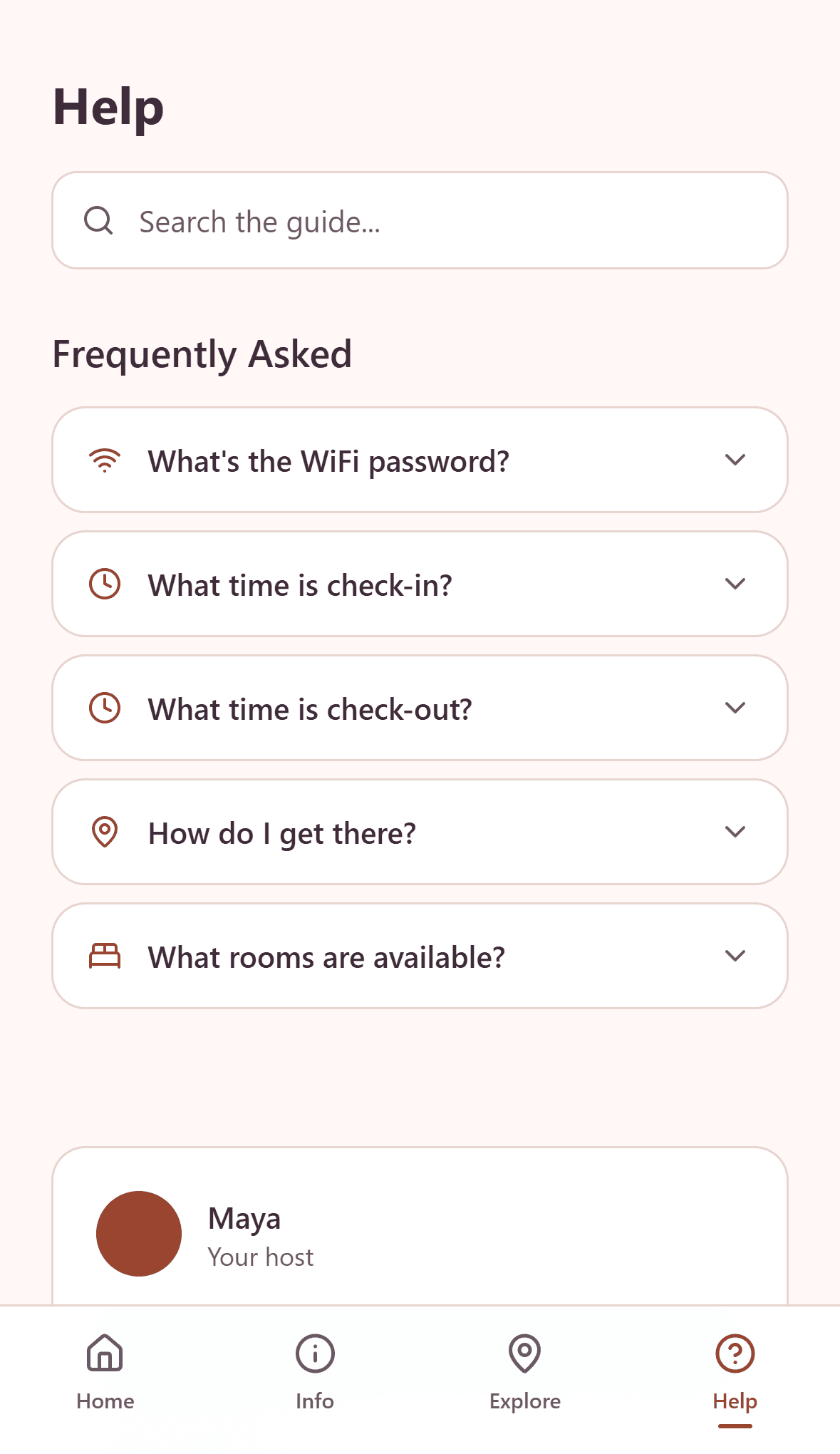Switch to the Explore tab

524,1372
